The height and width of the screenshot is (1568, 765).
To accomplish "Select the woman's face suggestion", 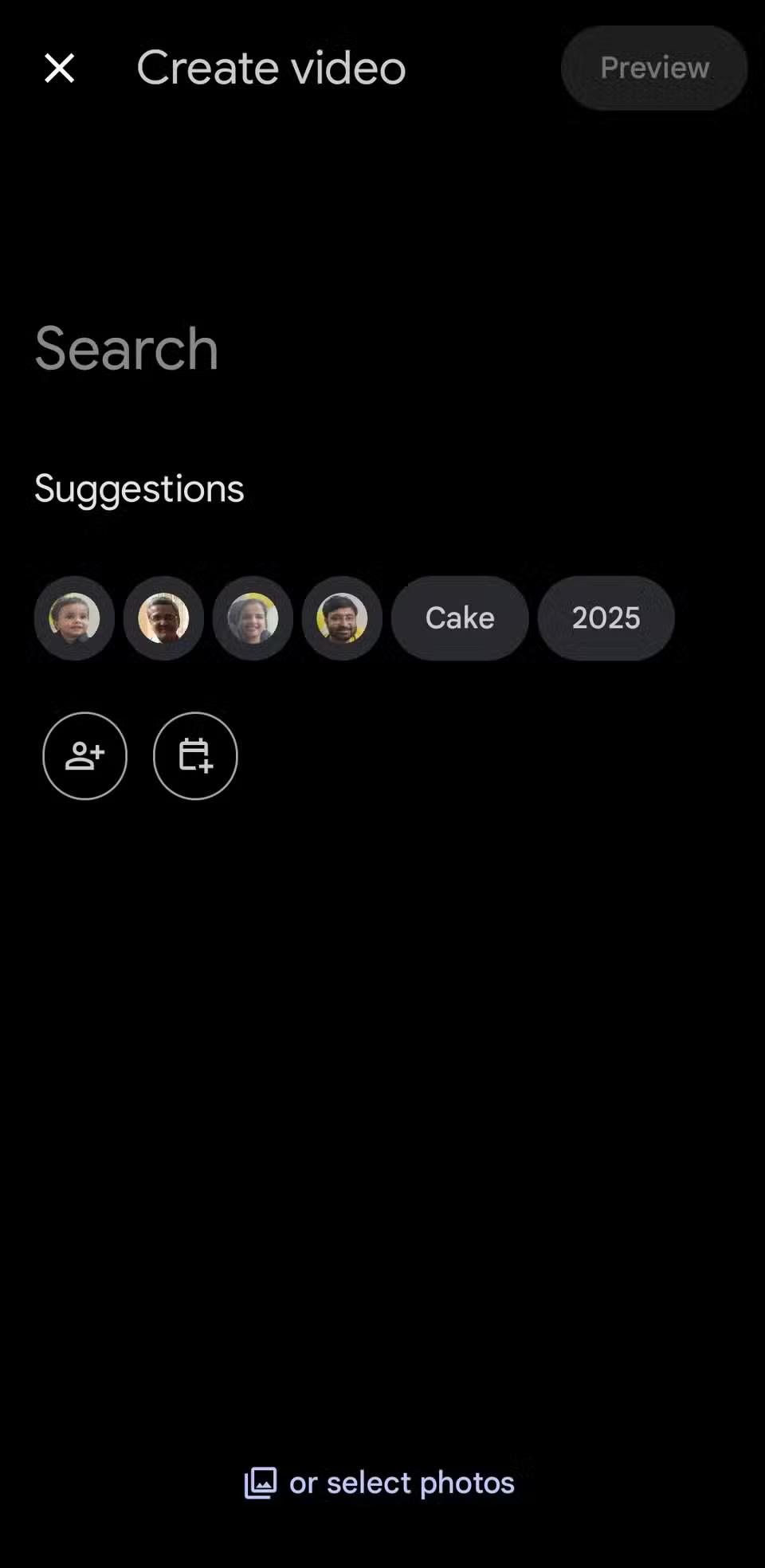I will pyautogui.click(x=253, y=618).
